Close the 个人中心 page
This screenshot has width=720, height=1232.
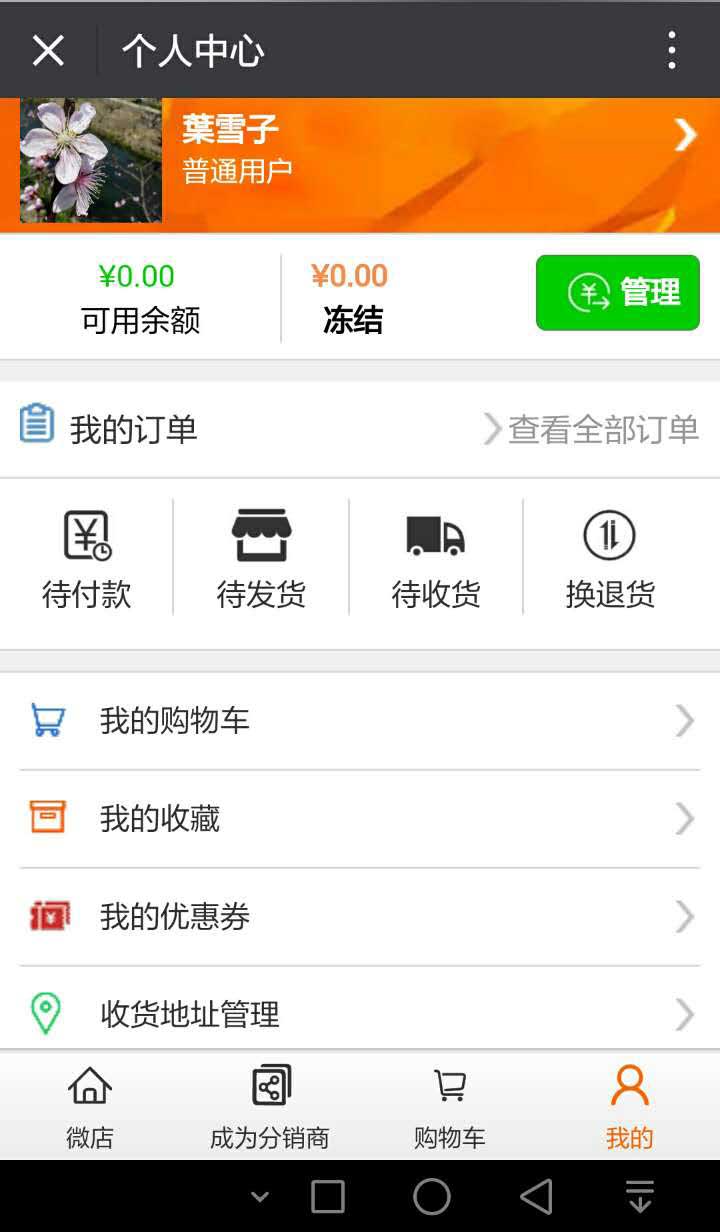[48, 50]
